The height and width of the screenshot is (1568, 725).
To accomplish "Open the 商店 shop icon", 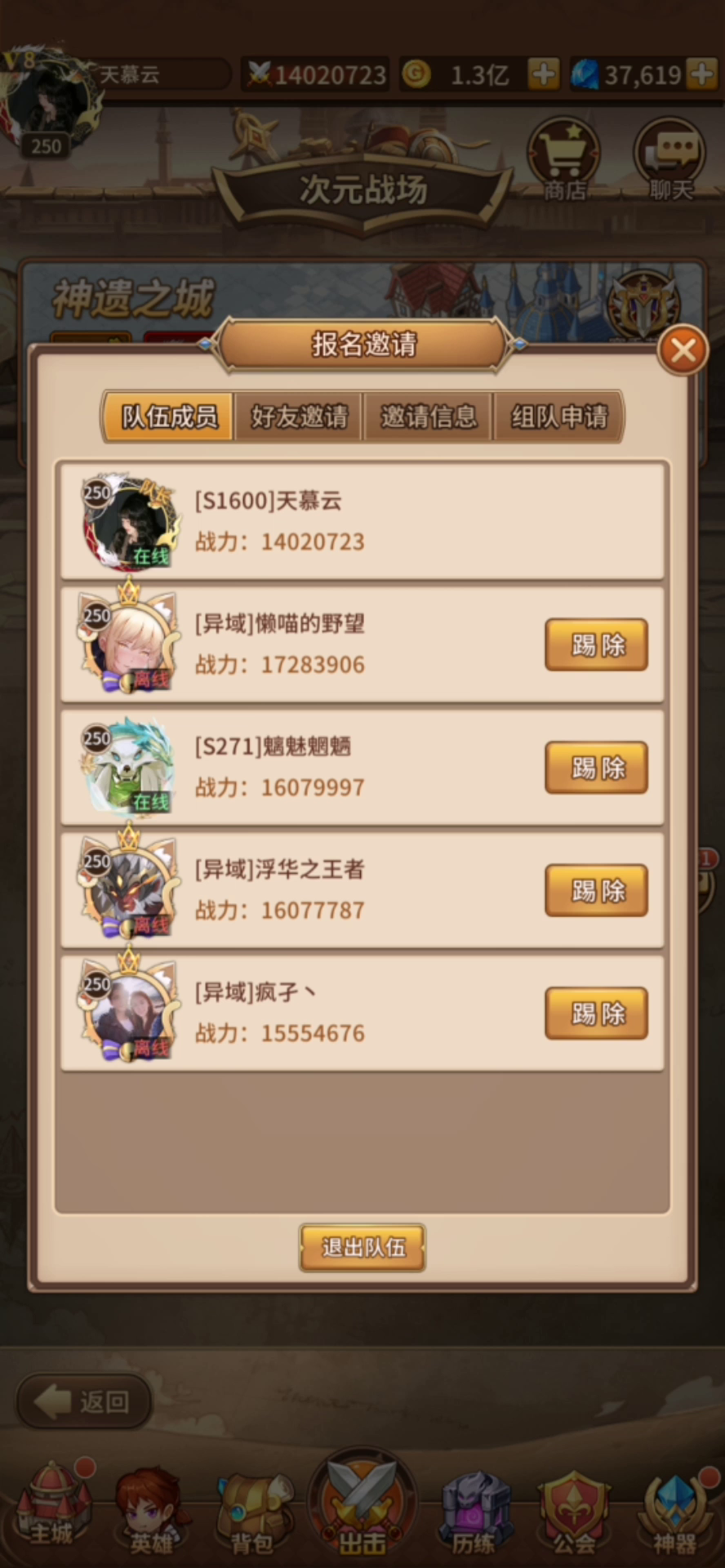I will (563, 159).
